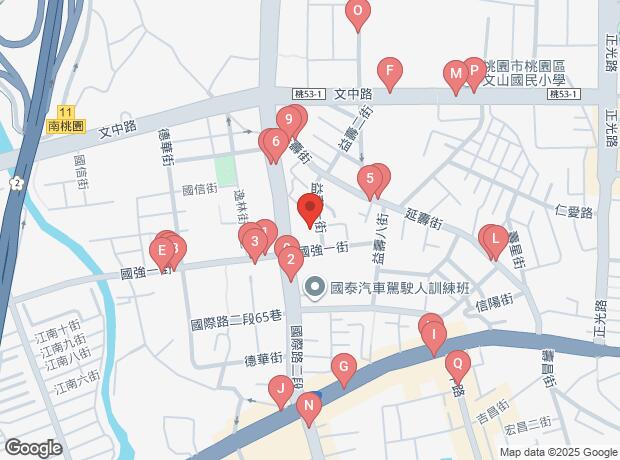
Task: Tap marker M on the map
Action: (456, 77)
